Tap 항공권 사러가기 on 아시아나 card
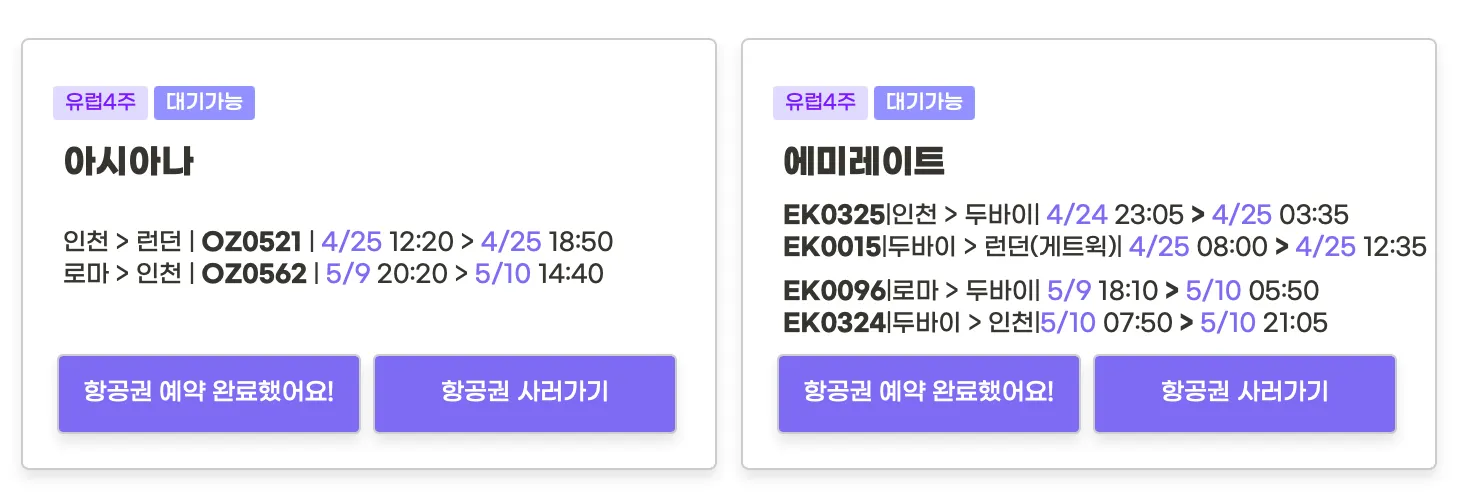The image size is (1458, 502). (525, 393)
